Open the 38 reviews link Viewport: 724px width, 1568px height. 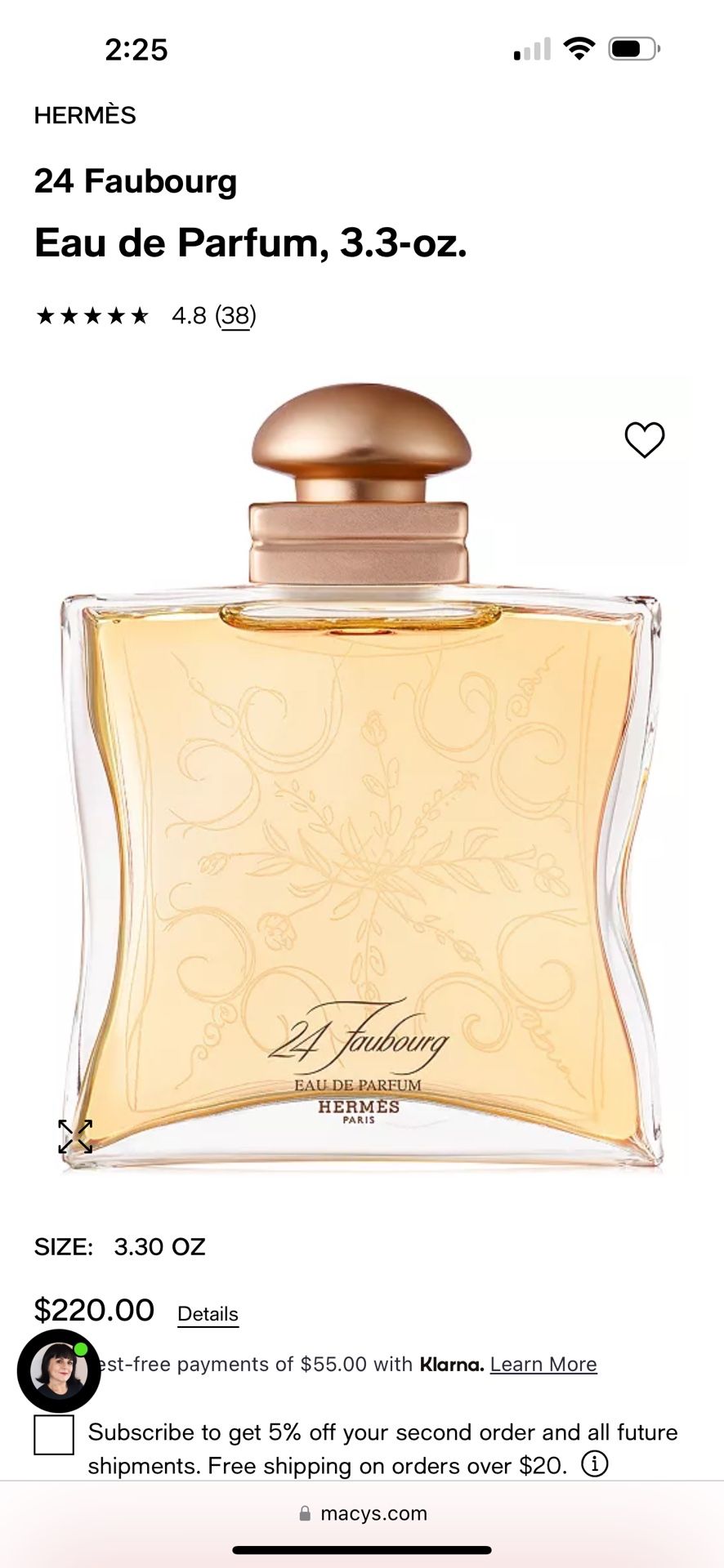click(x=235, y=315)
